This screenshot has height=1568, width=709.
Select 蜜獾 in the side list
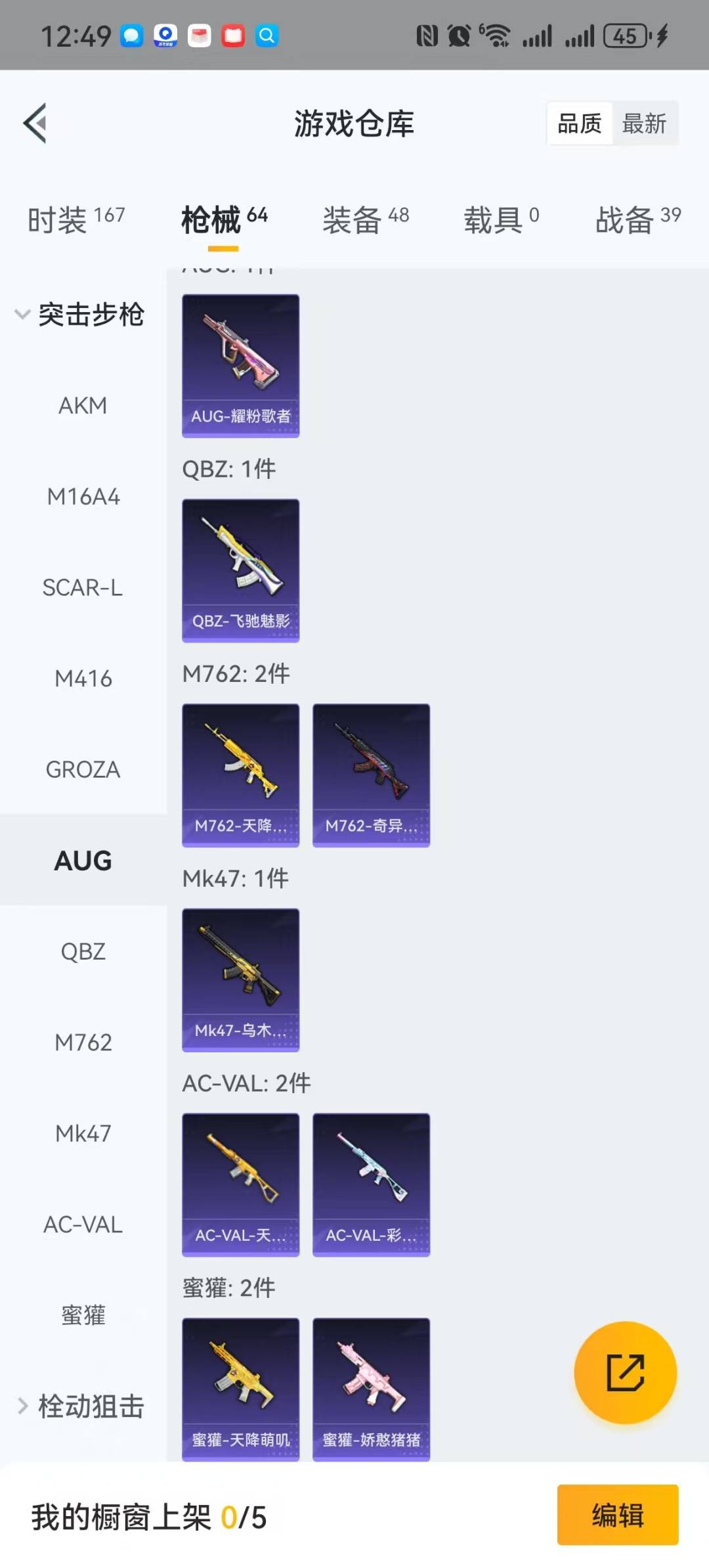pyautogui.click(x=83, y=1315)
